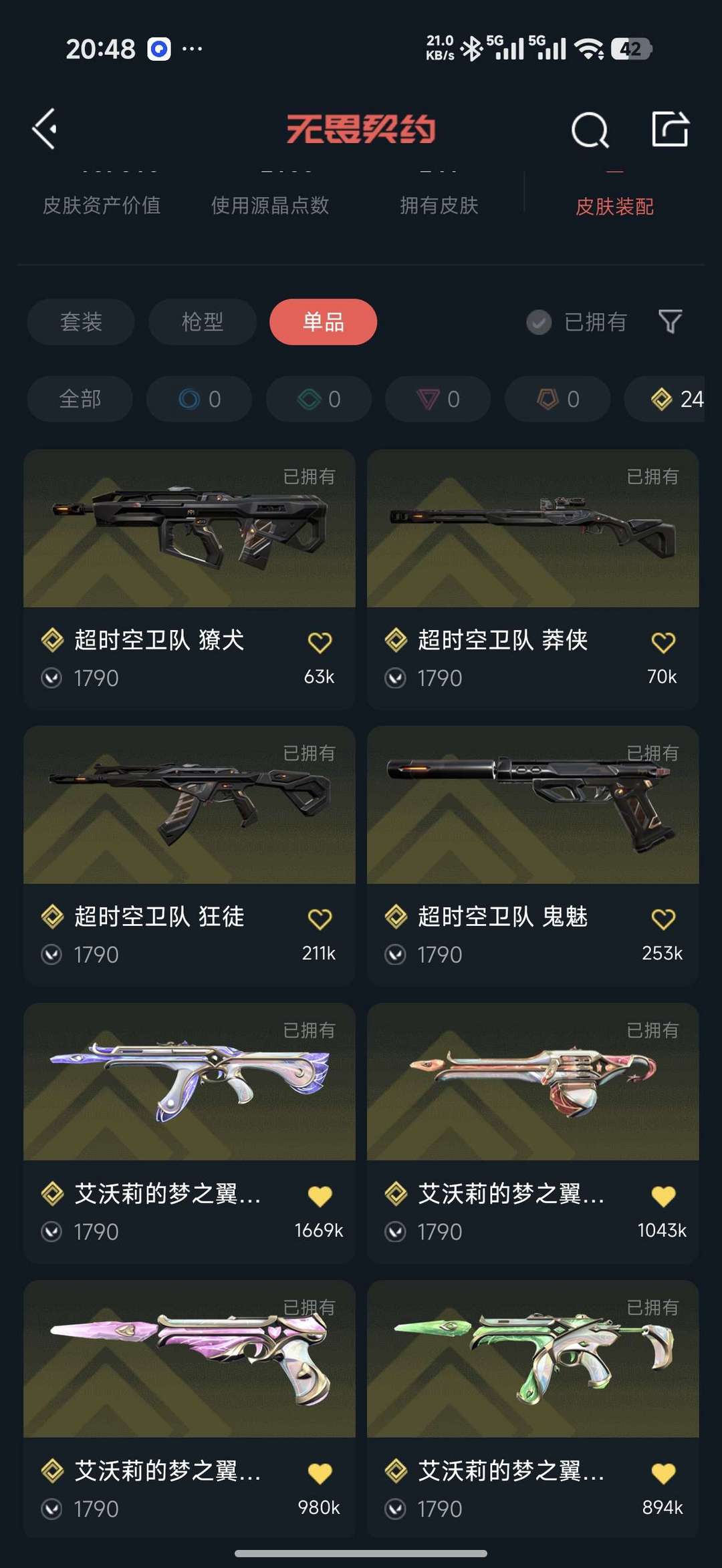Like the 超时空卫队 鬼魅 skin

click(663, 919)
